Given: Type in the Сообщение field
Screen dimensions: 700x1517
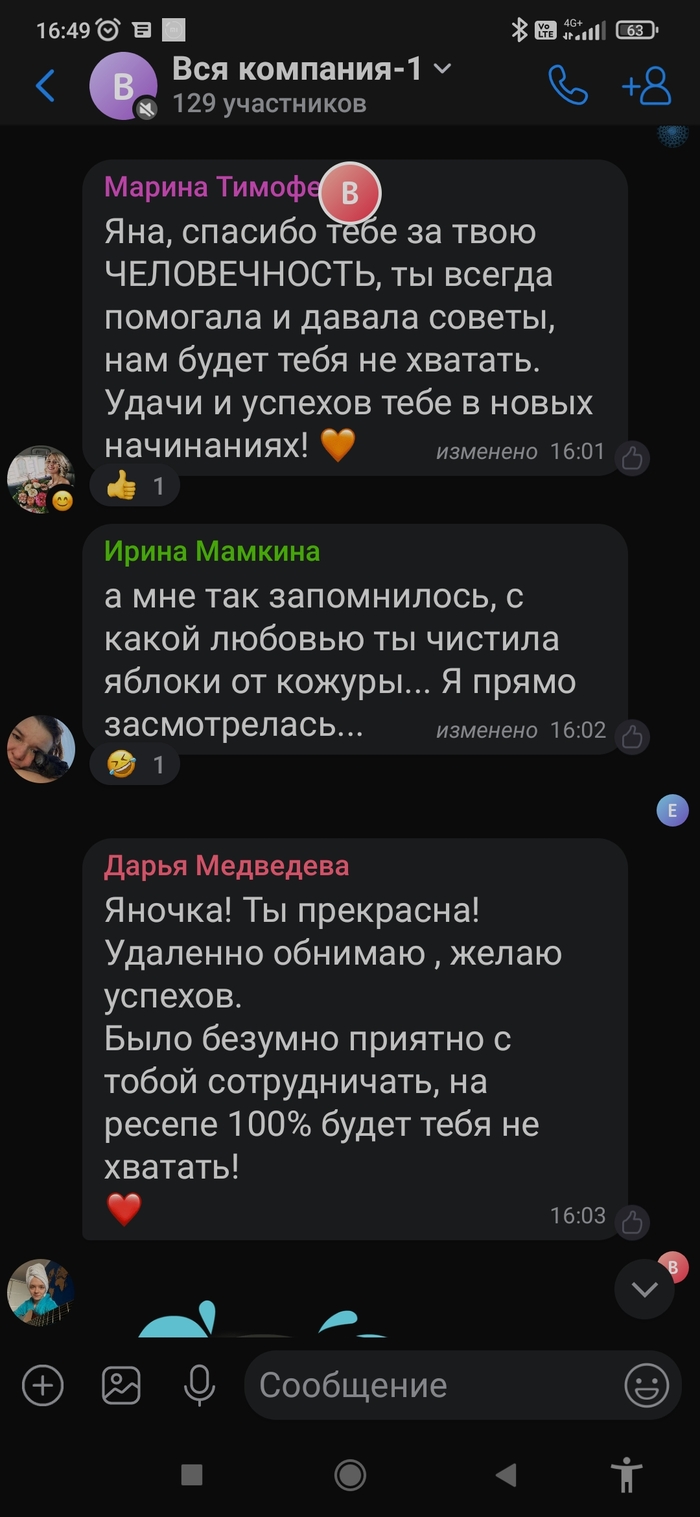Looking at the screenshot, I should 430,1385.
